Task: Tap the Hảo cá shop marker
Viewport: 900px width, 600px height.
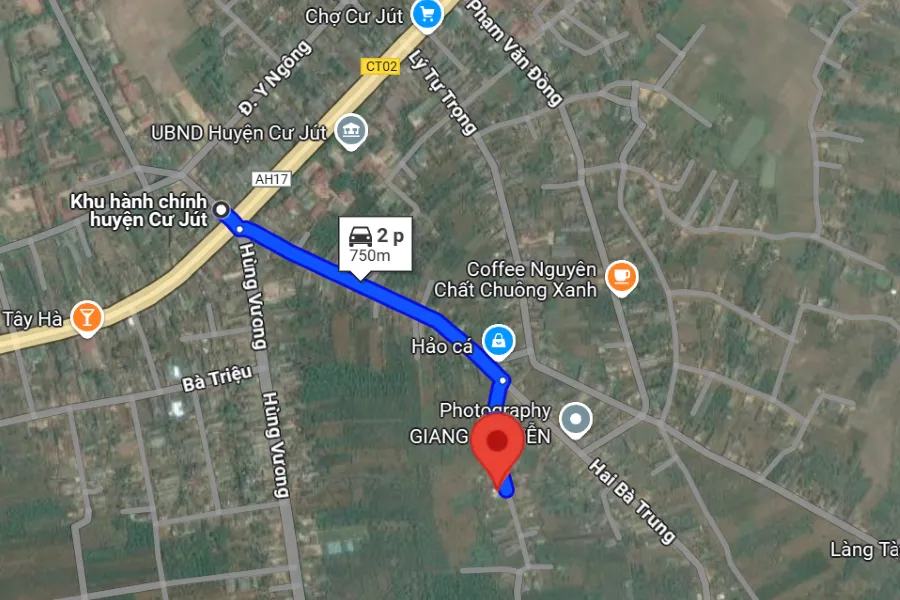Action: [x=497, y=342]
